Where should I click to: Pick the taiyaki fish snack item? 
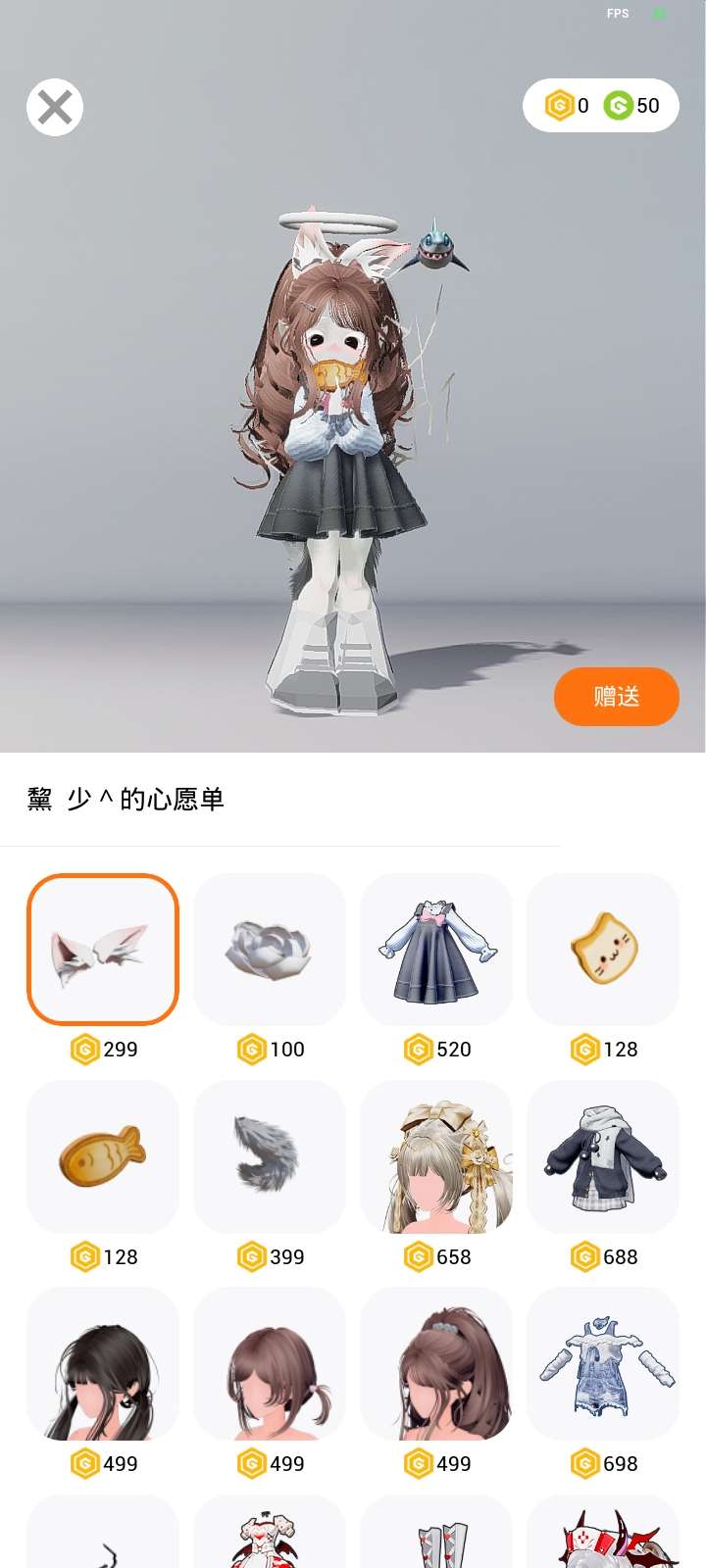click(x=103, y=1156)
